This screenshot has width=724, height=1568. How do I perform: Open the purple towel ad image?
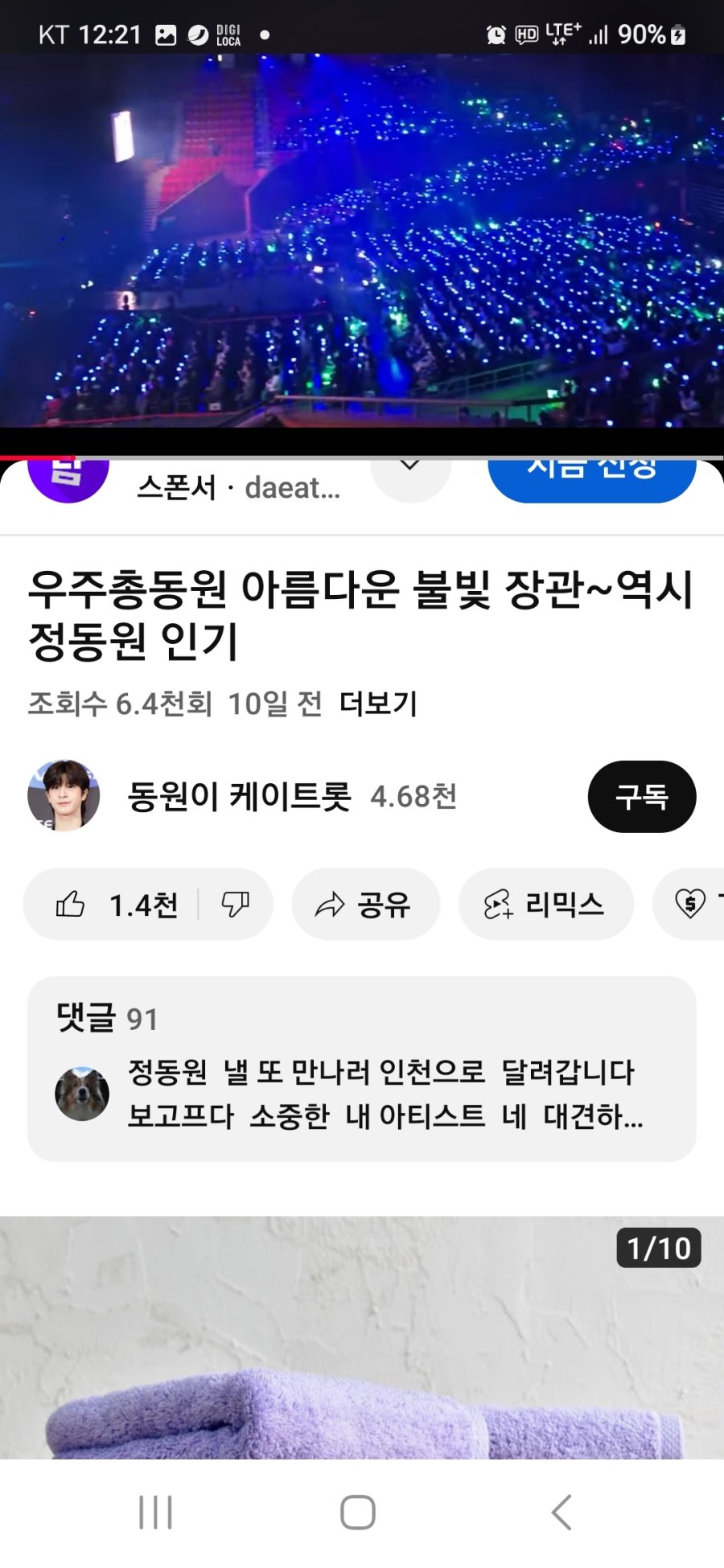click(x=361, y=1351)
